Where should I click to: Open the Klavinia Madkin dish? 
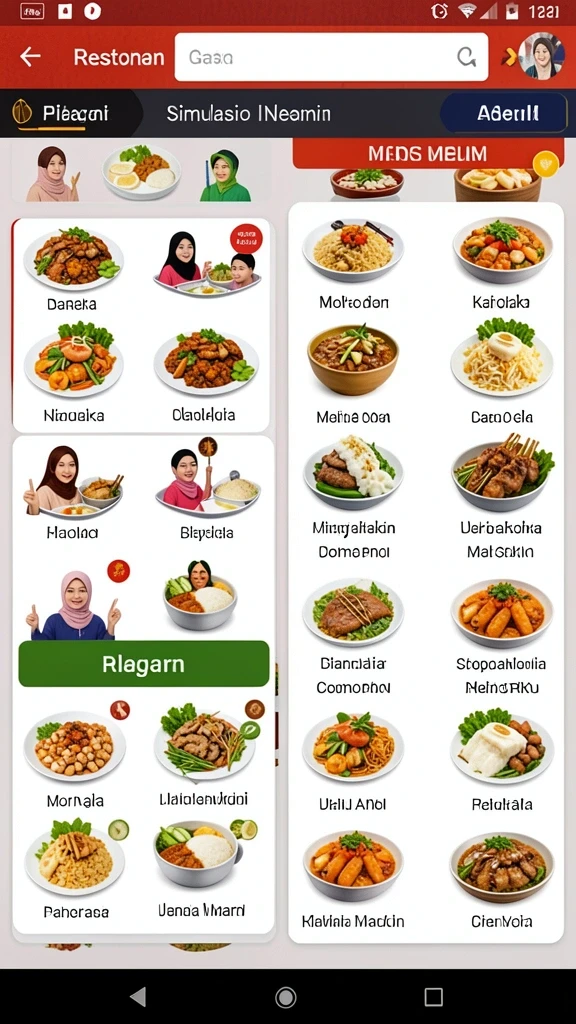click(x=353, y=880)
